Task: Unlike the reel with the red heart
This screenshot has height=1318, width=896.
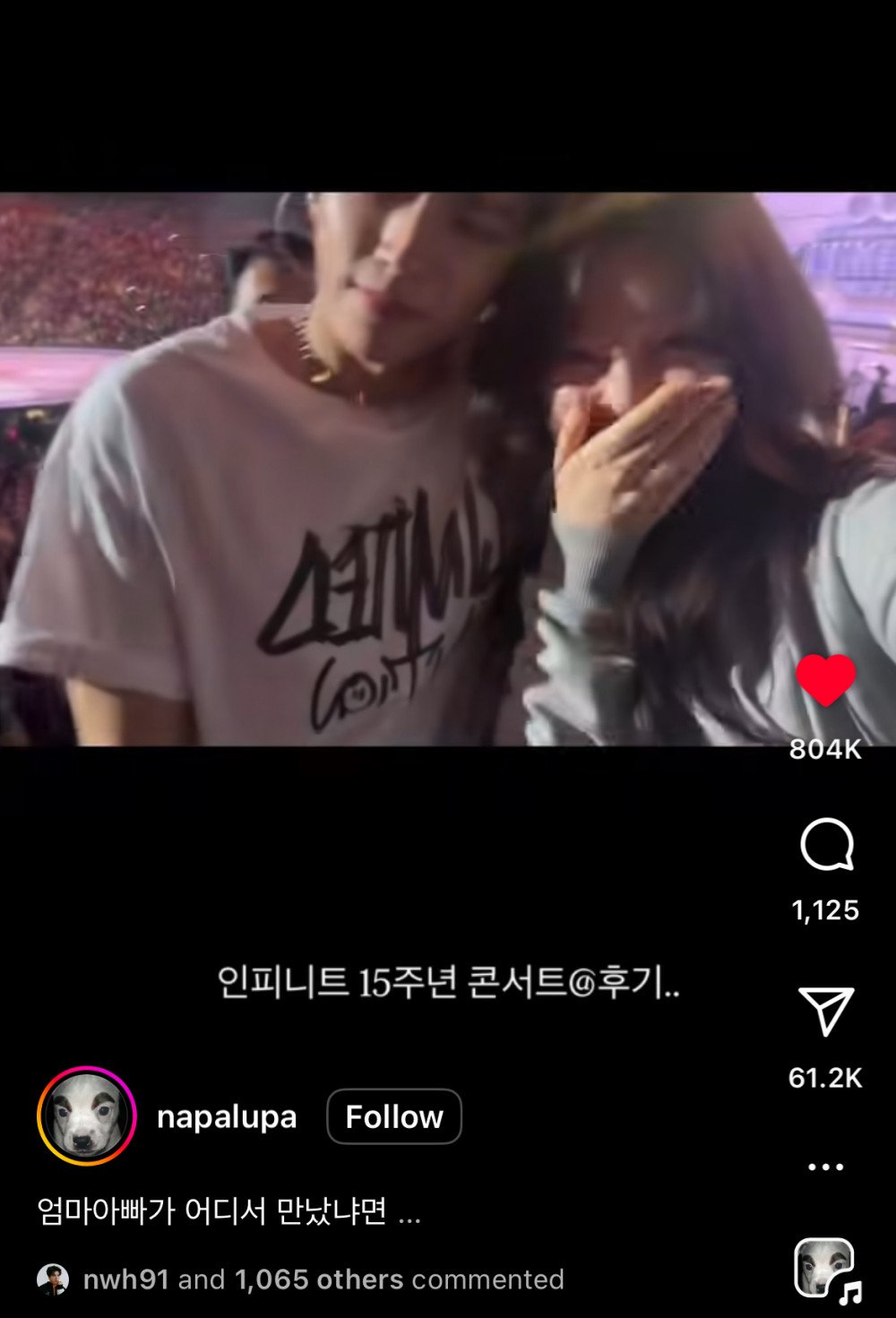Action: [x=825, y=680]
